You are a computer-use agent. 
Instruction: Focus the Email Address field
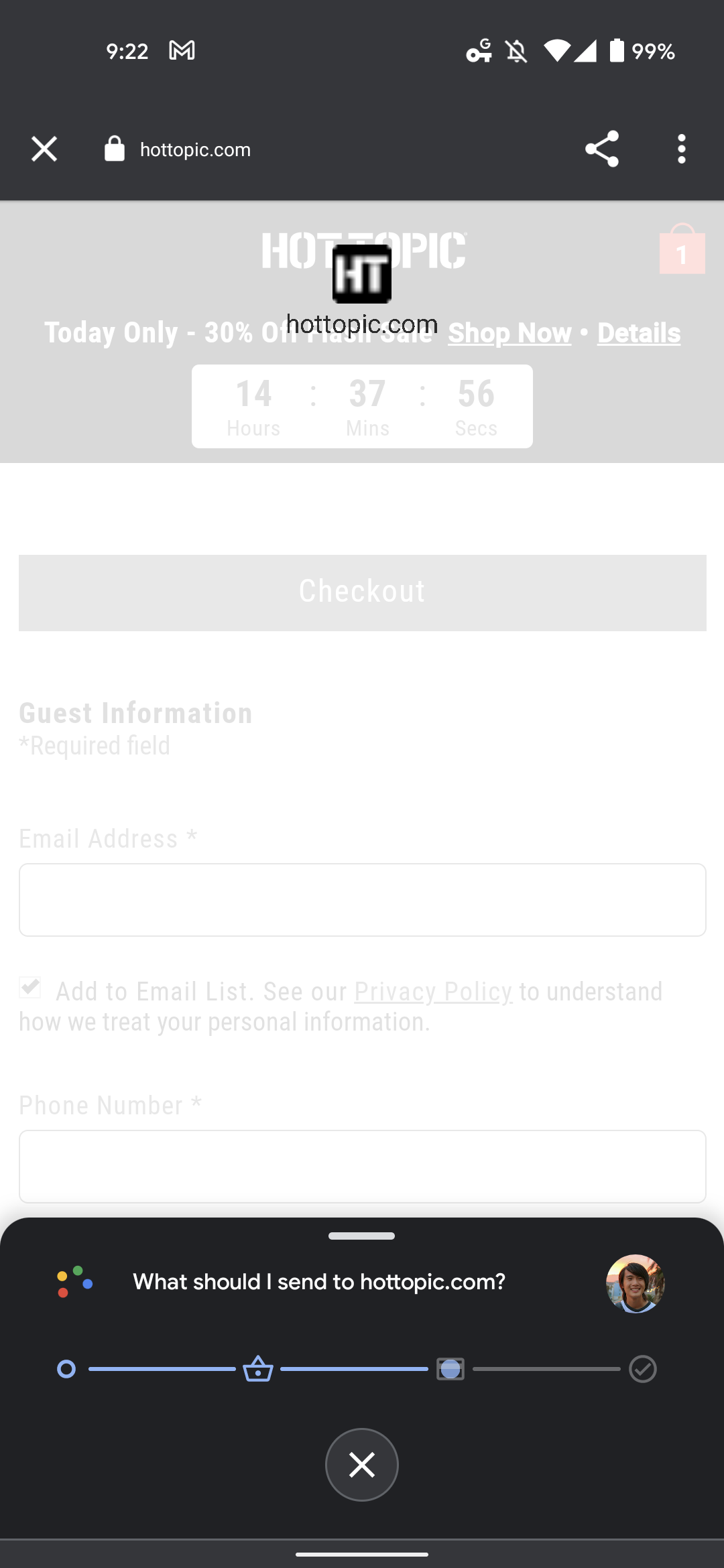[363, 900]
